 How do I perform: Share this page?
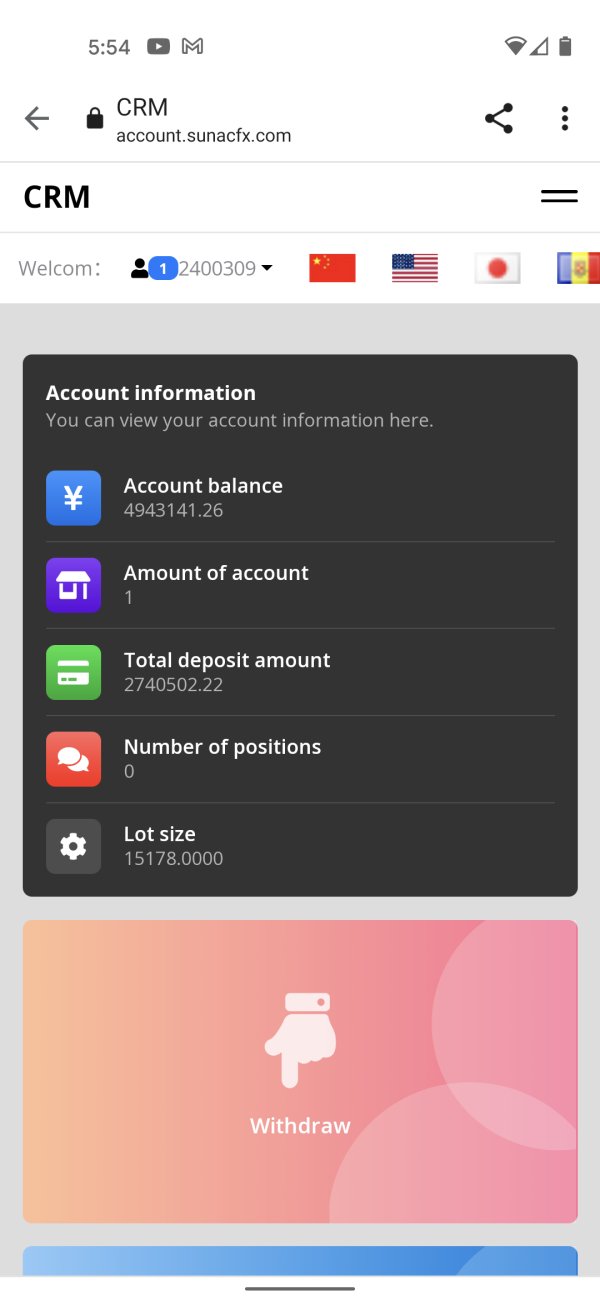[x=499, y=118]
